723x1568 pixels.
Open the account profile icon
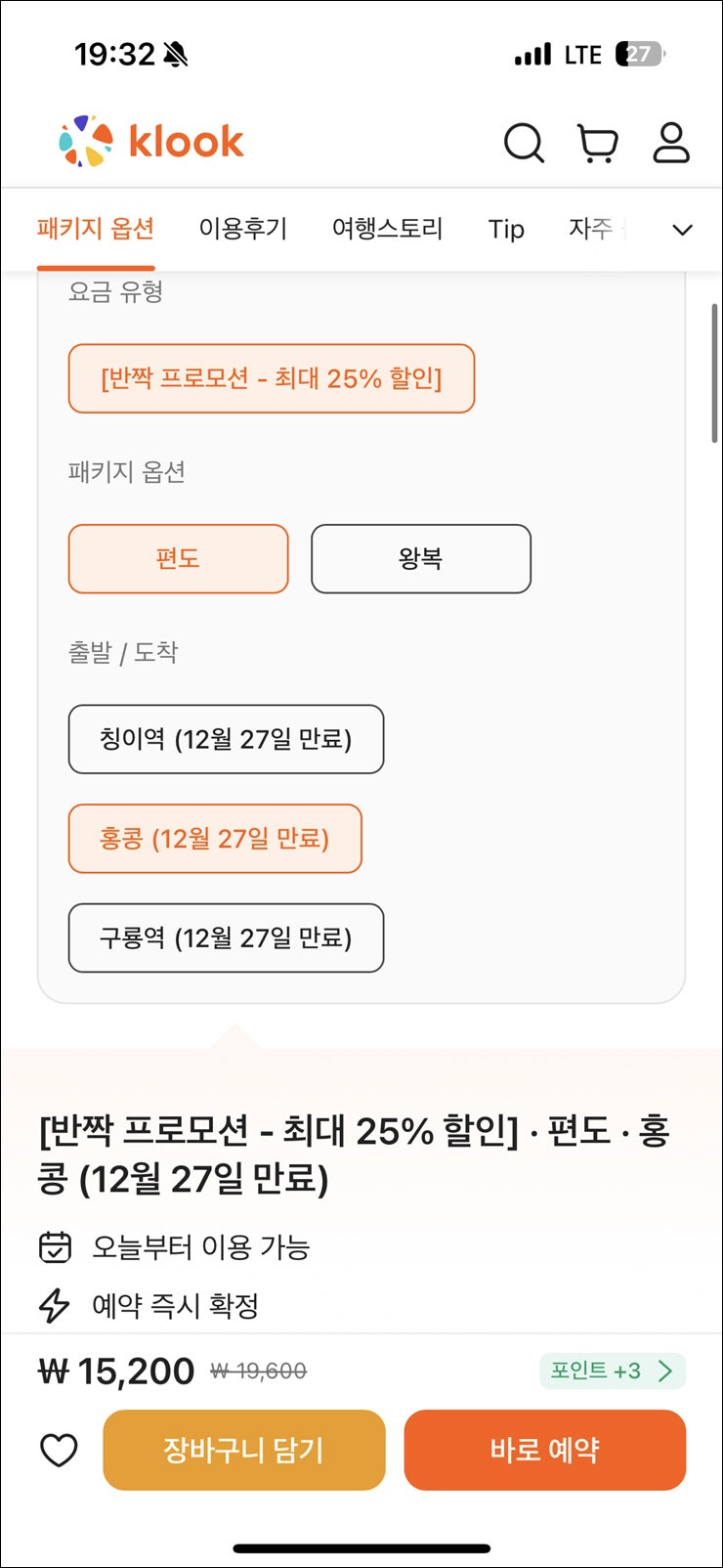671,143
